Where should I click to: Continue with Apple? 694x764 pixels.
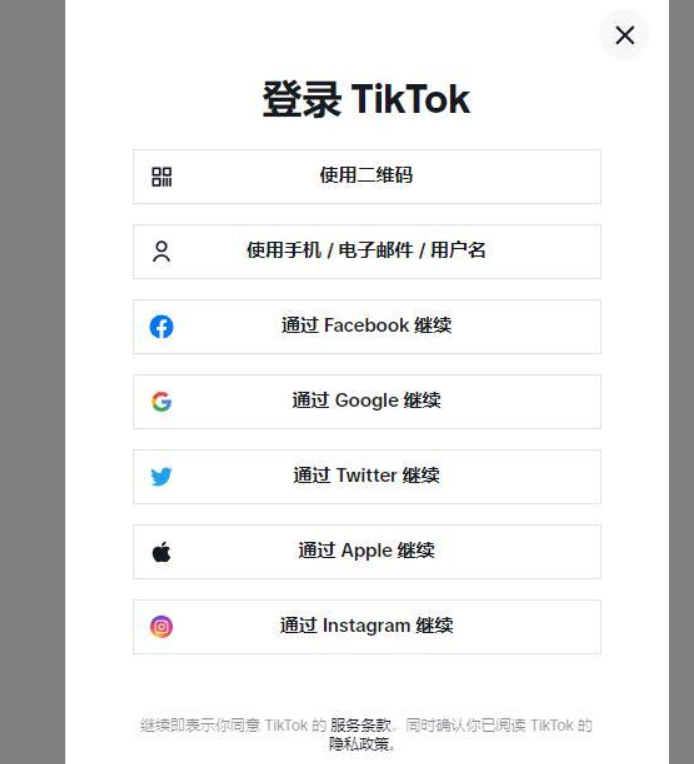click(366, 551)
